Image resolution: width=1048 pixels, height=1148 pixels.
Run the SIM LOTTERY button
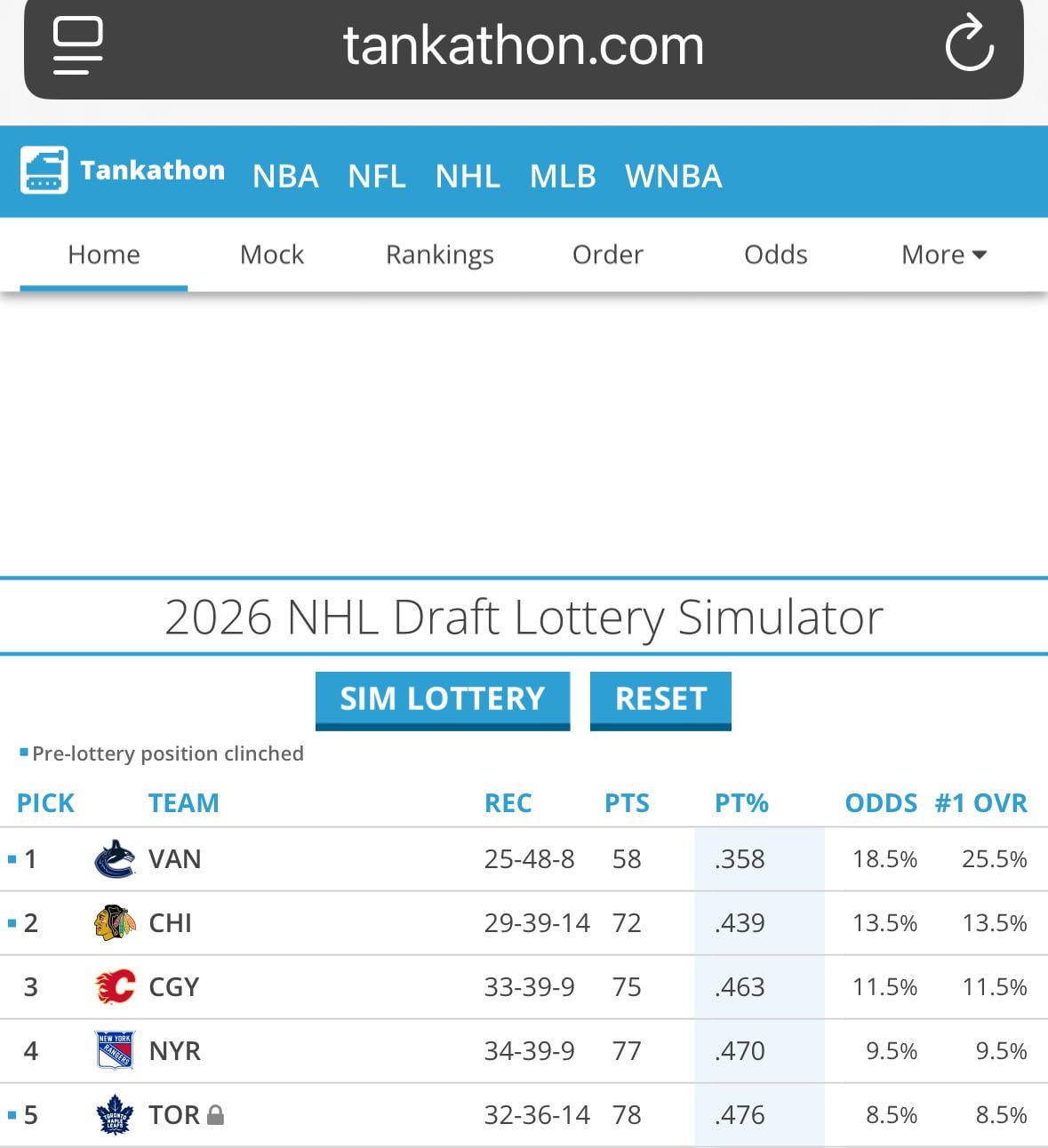click(442, 699)
